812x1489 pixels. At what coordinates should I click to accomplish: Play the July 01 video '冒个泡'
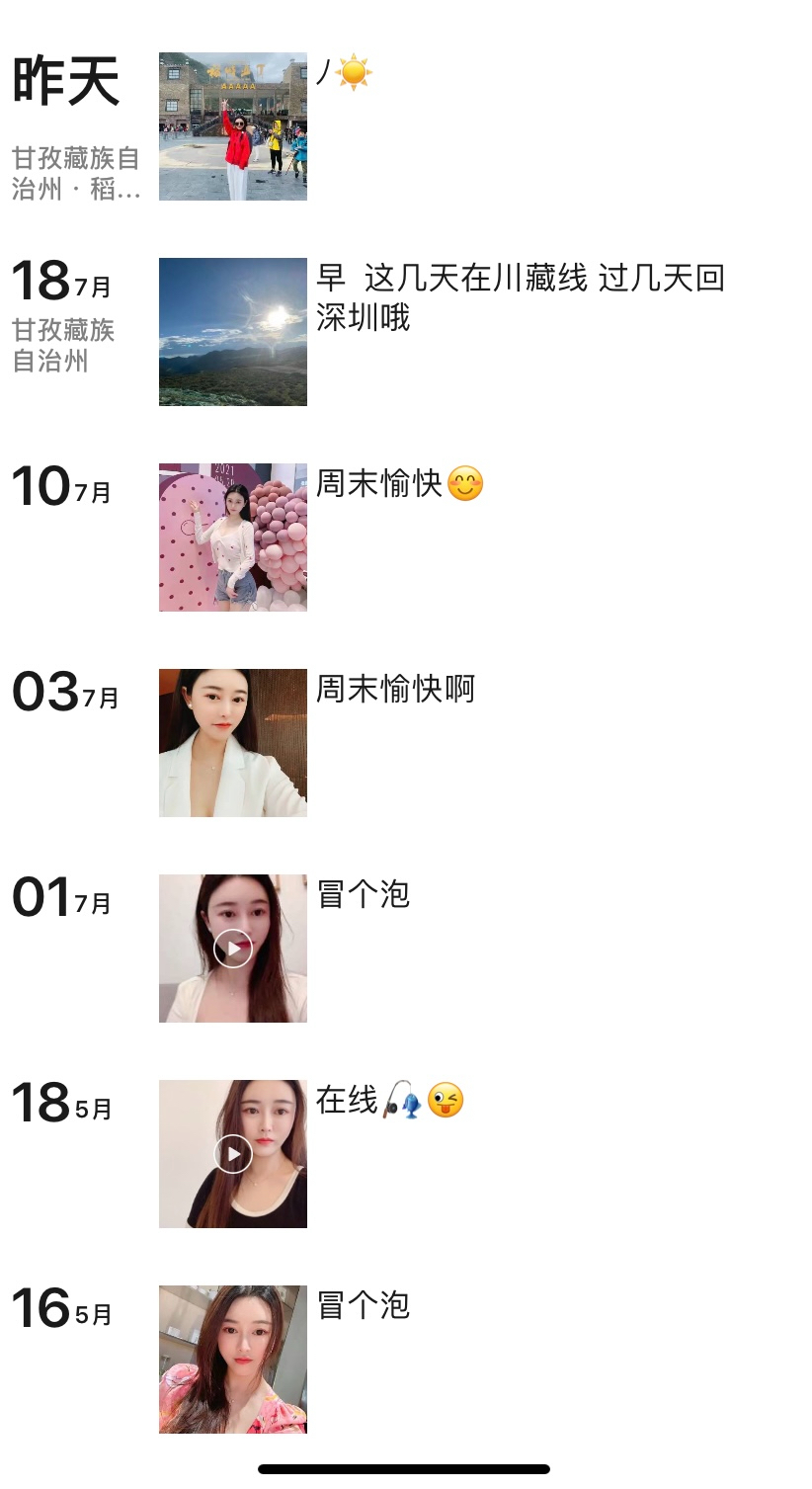[x=232, y=949]
